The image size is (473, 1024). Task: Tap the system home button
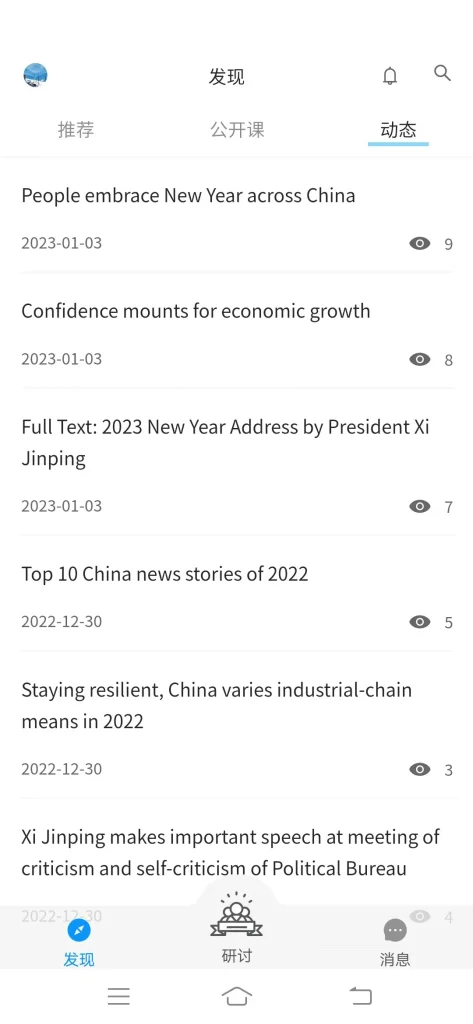pos(236,996)
